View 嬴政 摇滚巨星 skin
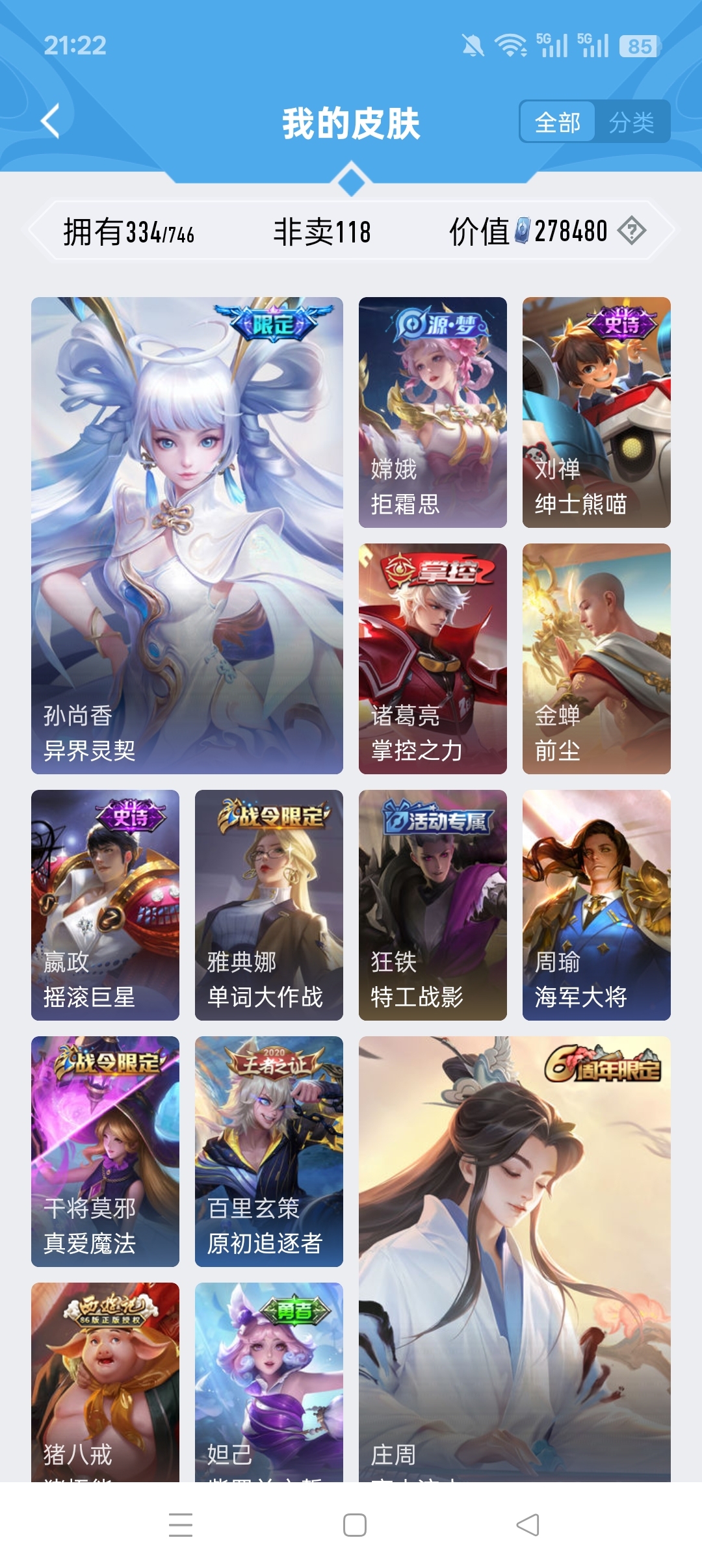 tap(105, 904)
